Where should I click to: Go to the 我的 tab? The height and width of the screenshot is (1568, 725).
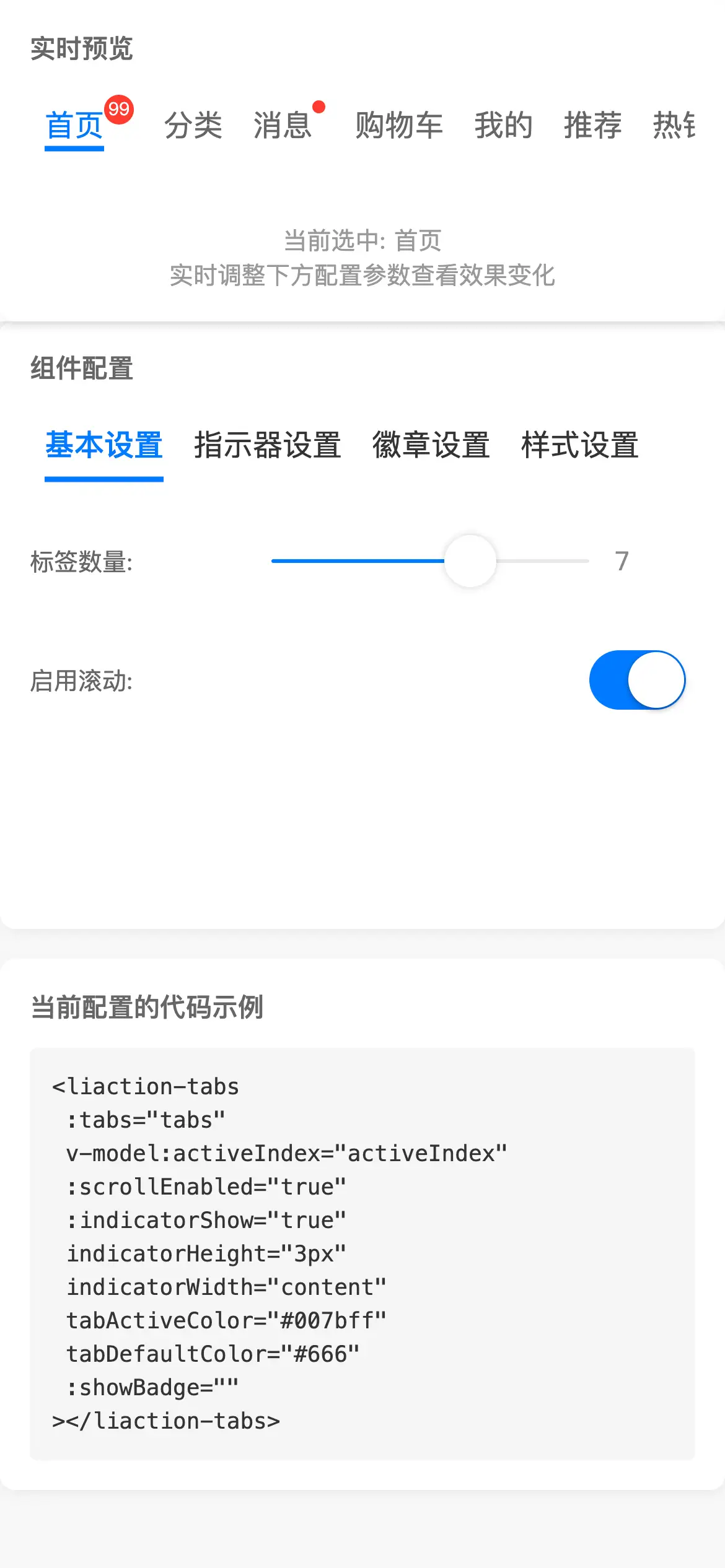coord(503,126)
